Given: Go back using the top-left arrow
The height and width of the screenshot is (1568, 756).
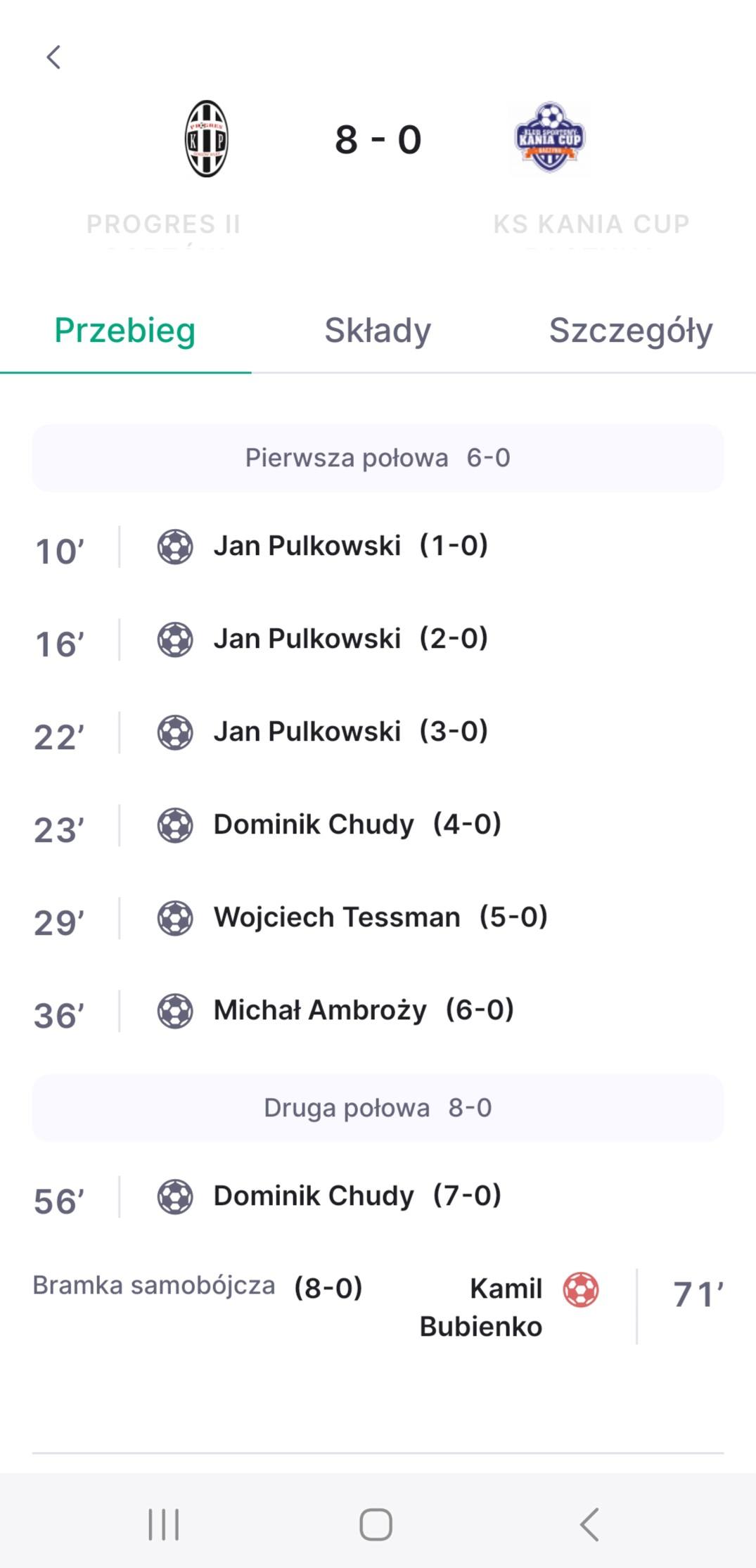Looking at the screenshot, I should point(53,57).
